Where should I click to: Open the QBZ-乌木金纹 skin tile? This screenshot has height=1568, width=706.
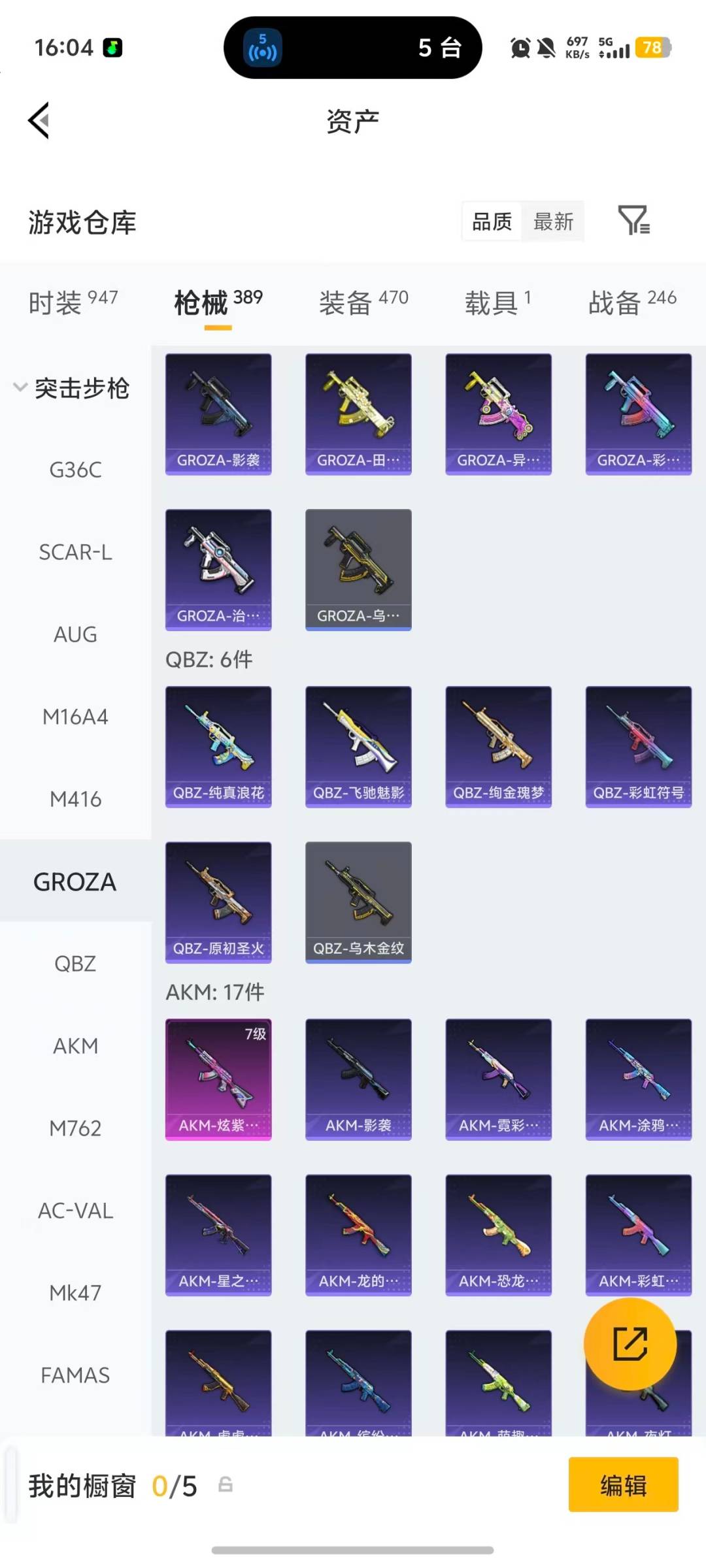pyautogui.click(x=358, y=902)
